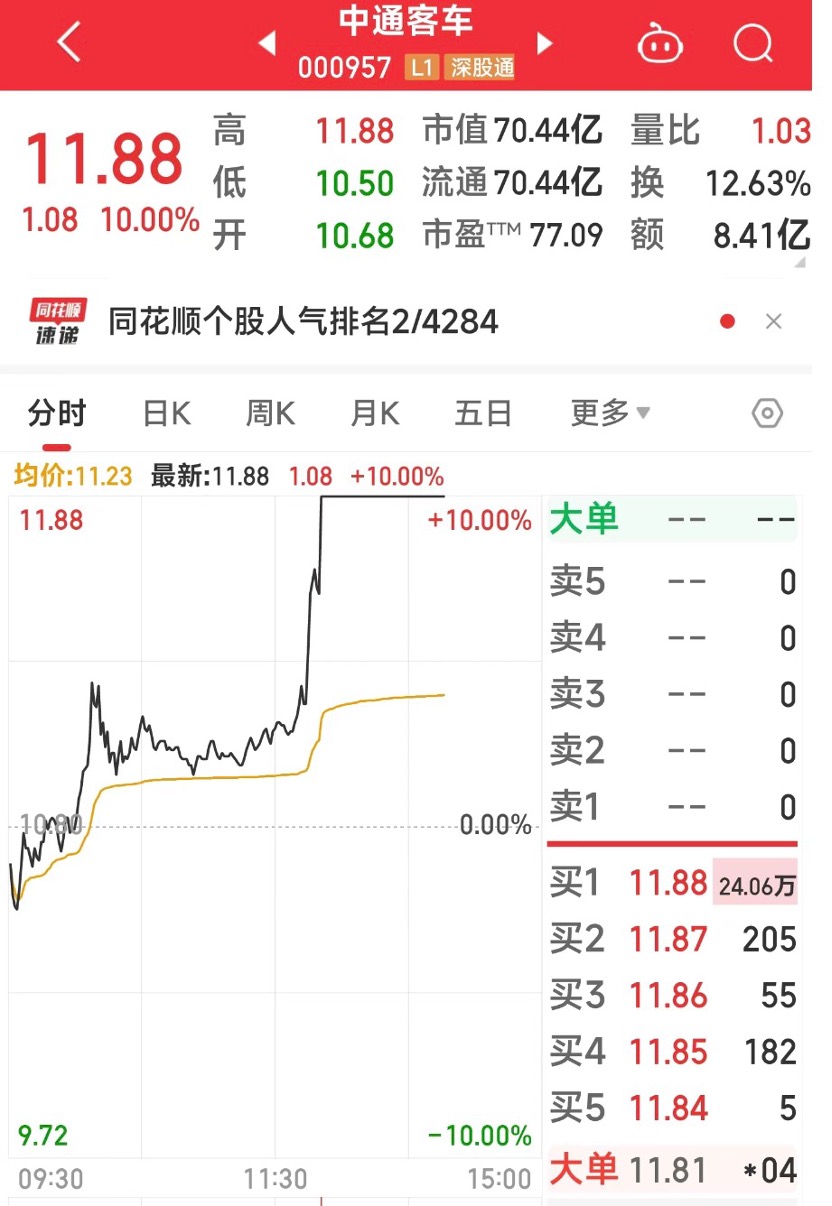Switch to the next stock with right arrow

[x=545, y=43]
